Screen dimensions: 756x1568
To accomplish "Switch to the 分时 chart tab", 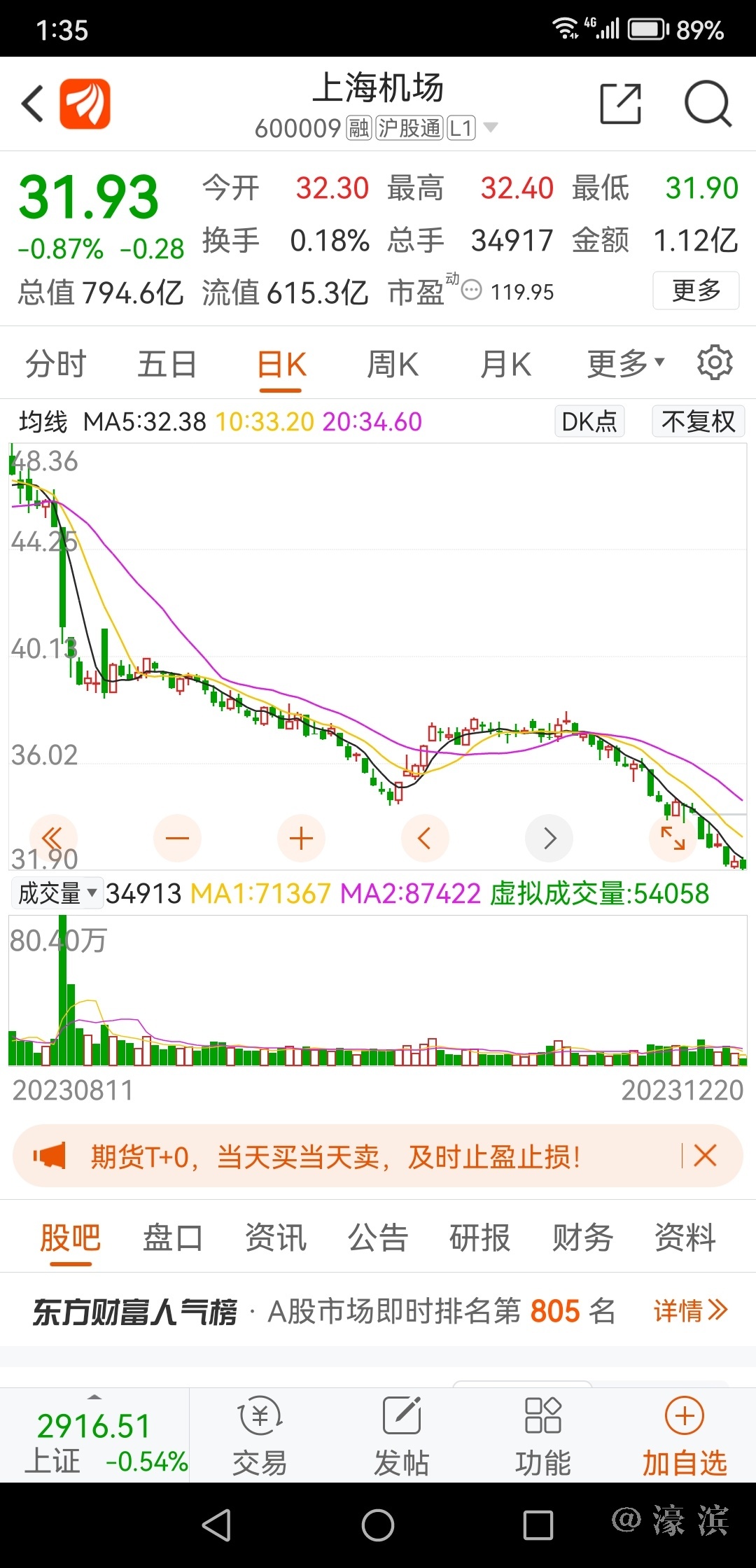I will tap(56, 365).
